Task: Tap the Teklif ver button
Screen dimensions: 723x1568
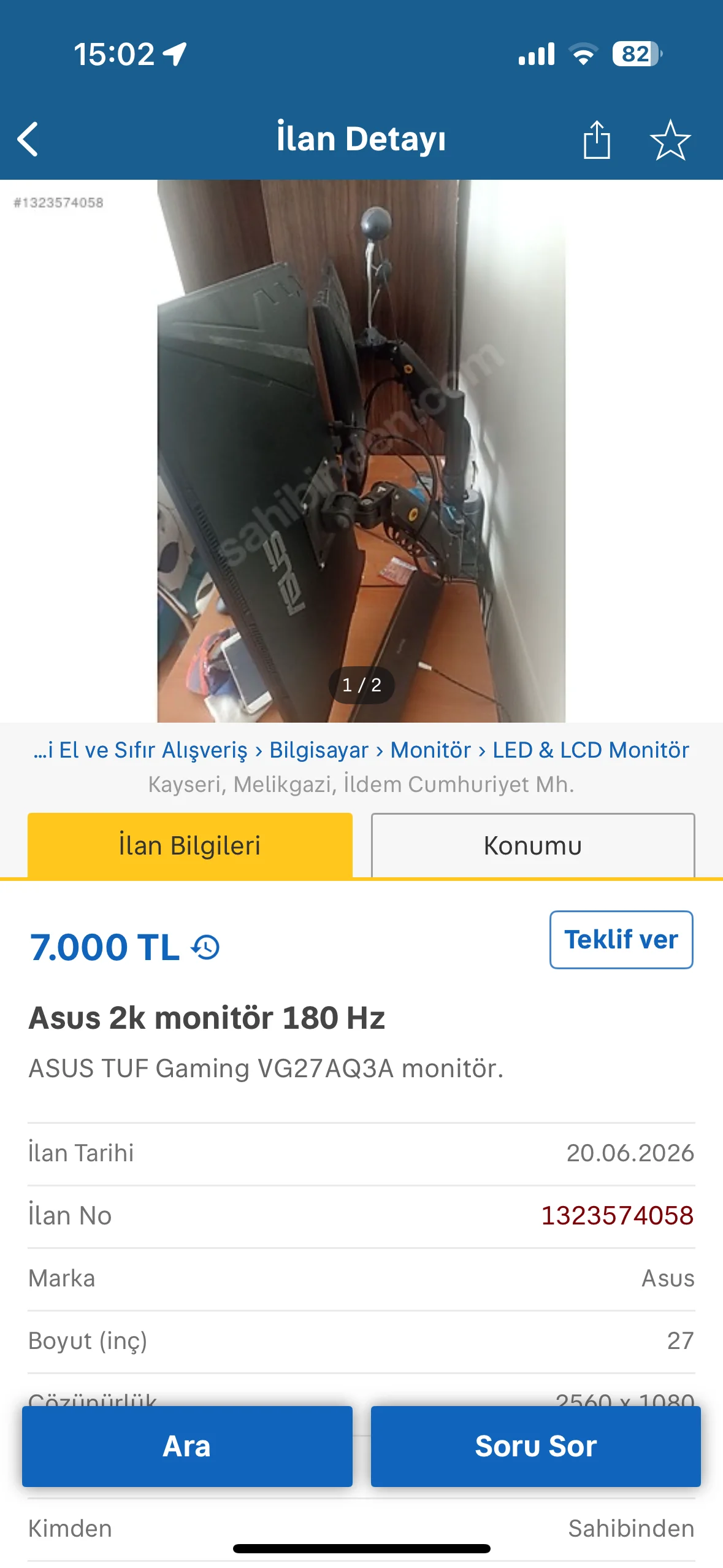Action: coord(621,939)
